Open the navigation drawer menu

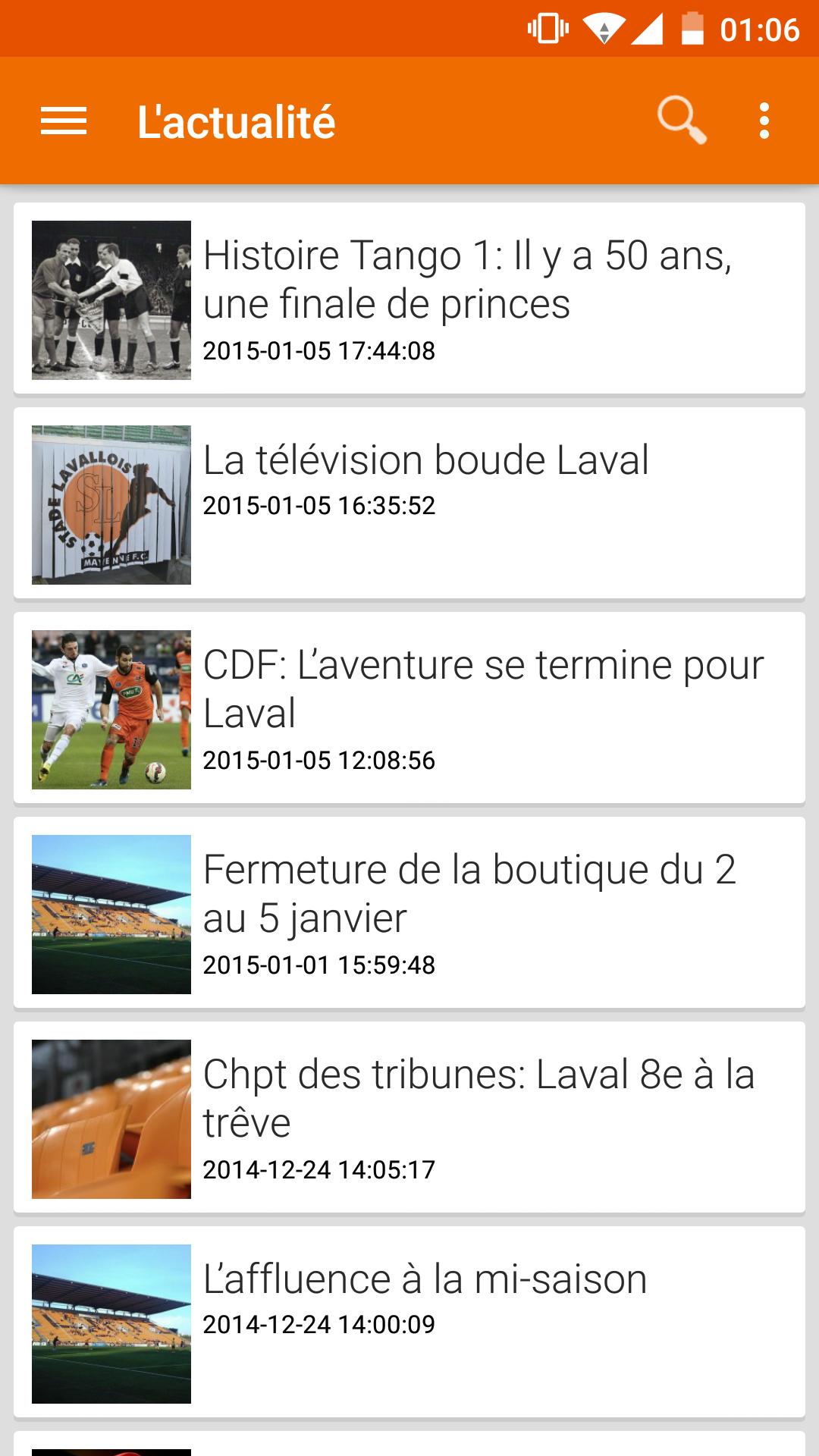coord(64,121)
